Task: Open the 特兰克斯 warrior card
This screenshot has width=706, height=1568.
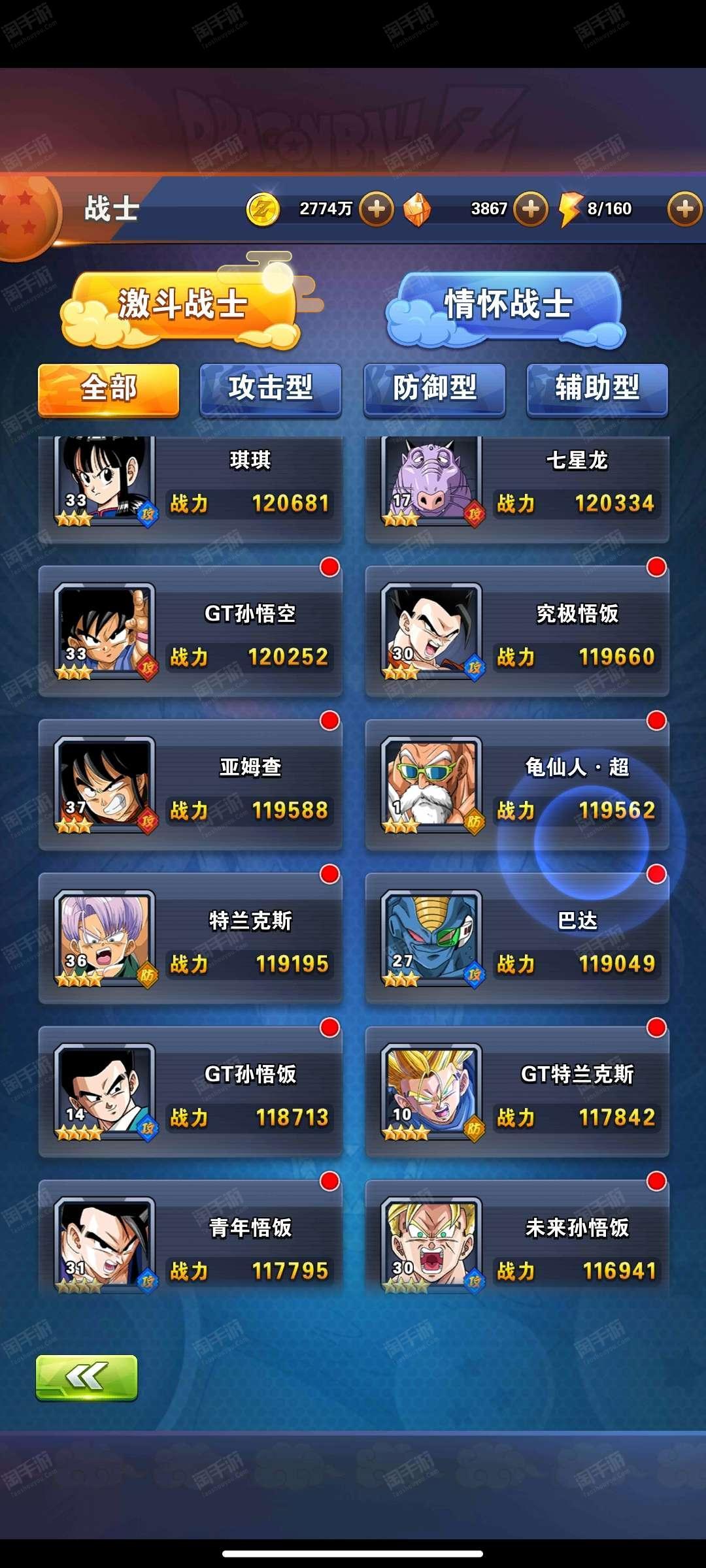Action: pos(190,939)
